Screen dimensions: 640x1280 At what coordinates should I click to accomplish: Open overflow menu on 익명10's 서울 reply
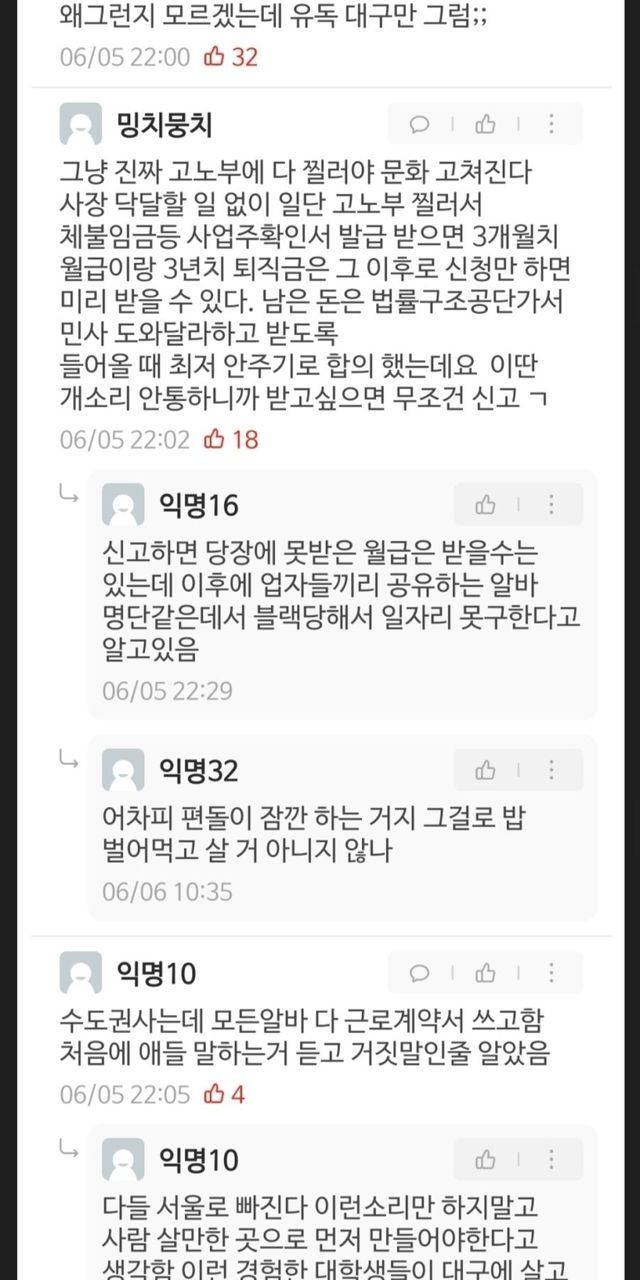[x=551, y=1160]
